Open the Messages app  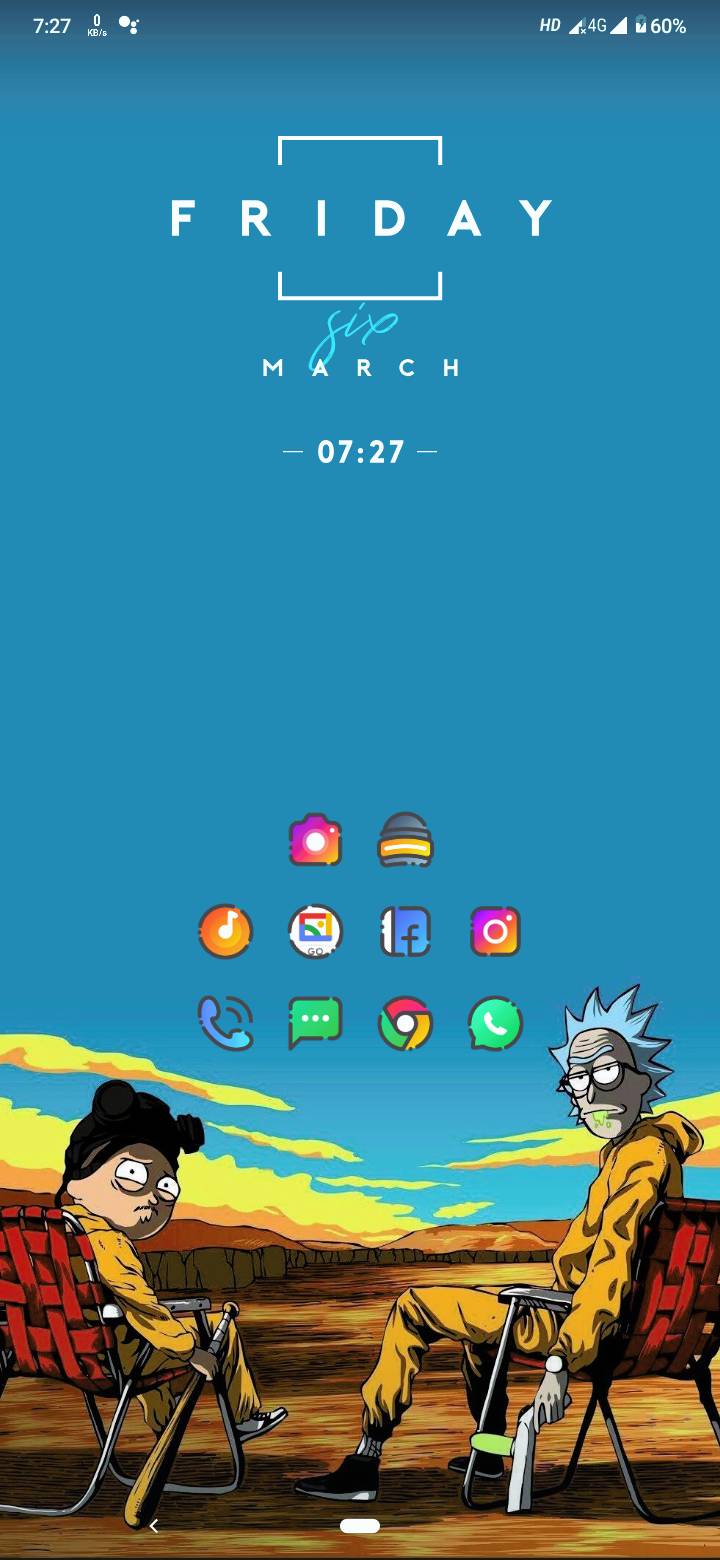pyautogui.click(x=315, y=1020)
